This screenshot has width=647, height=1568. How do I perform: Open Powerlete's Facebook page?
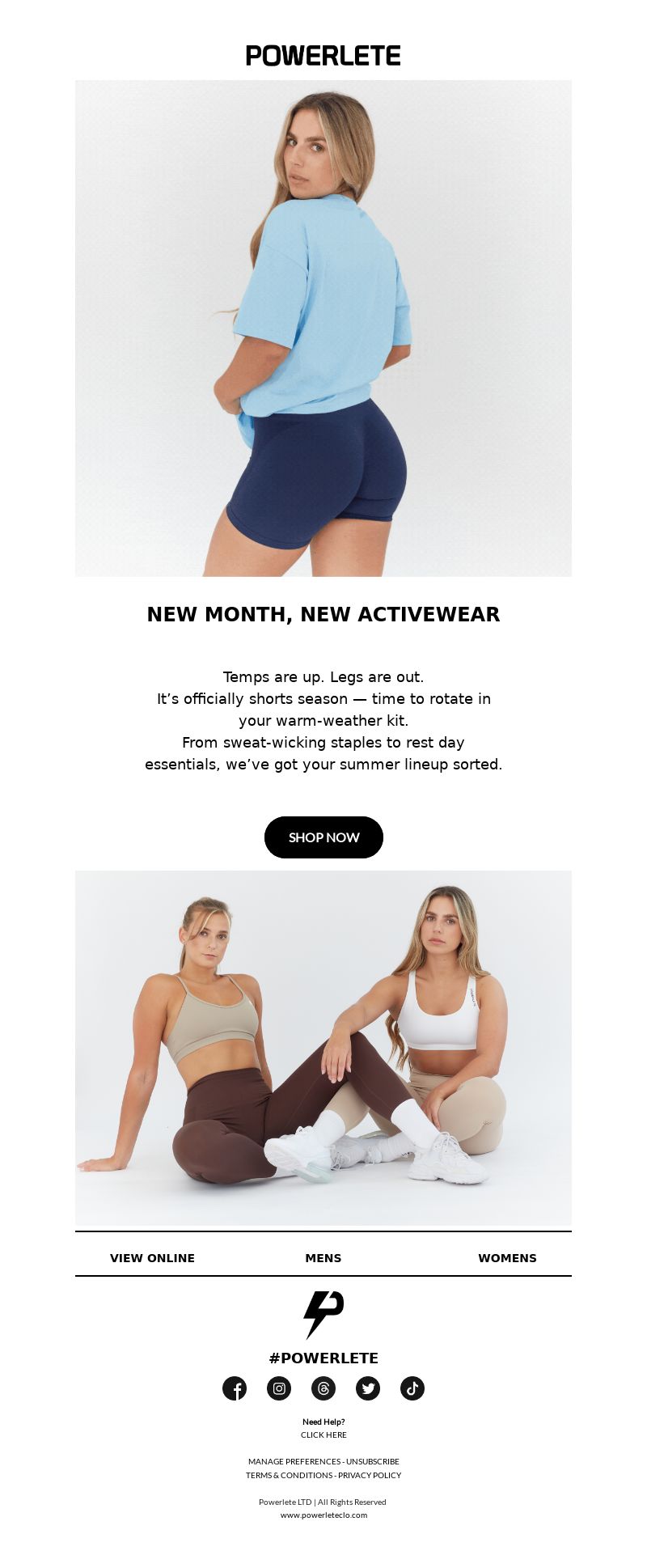235,1388
